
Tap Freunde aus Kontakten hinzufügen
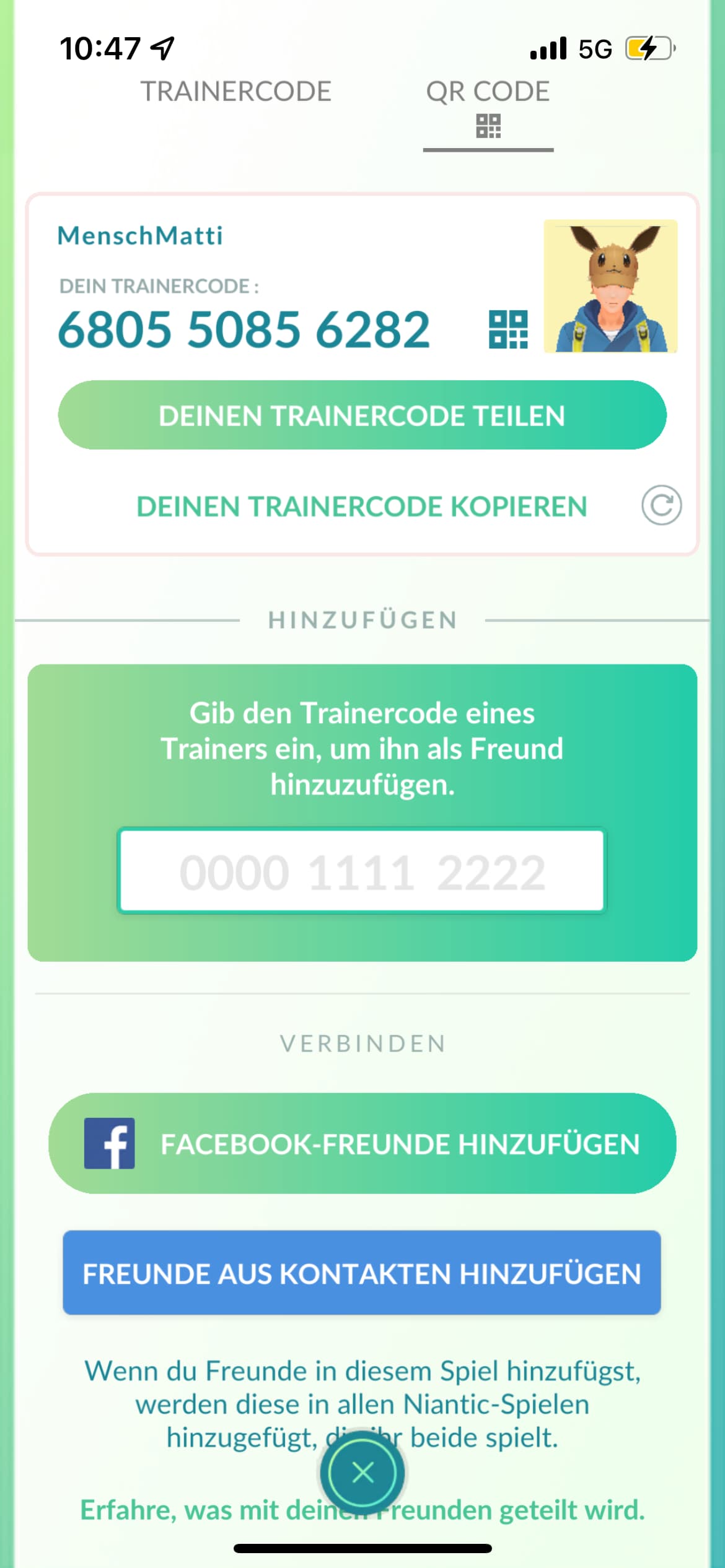pyautogui.click(x=362, y=1273)
